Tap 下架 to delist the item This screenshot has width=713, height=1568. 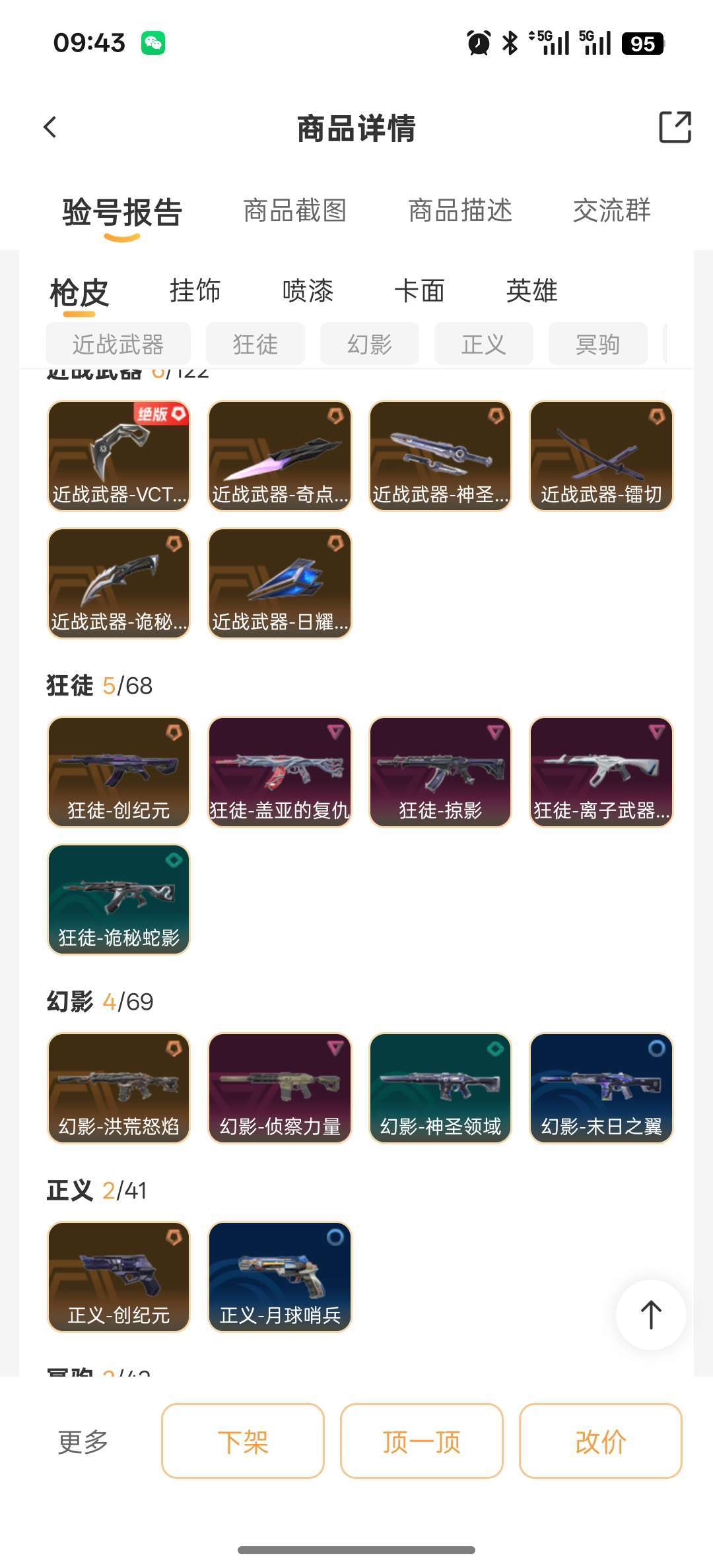point(243,1441)
